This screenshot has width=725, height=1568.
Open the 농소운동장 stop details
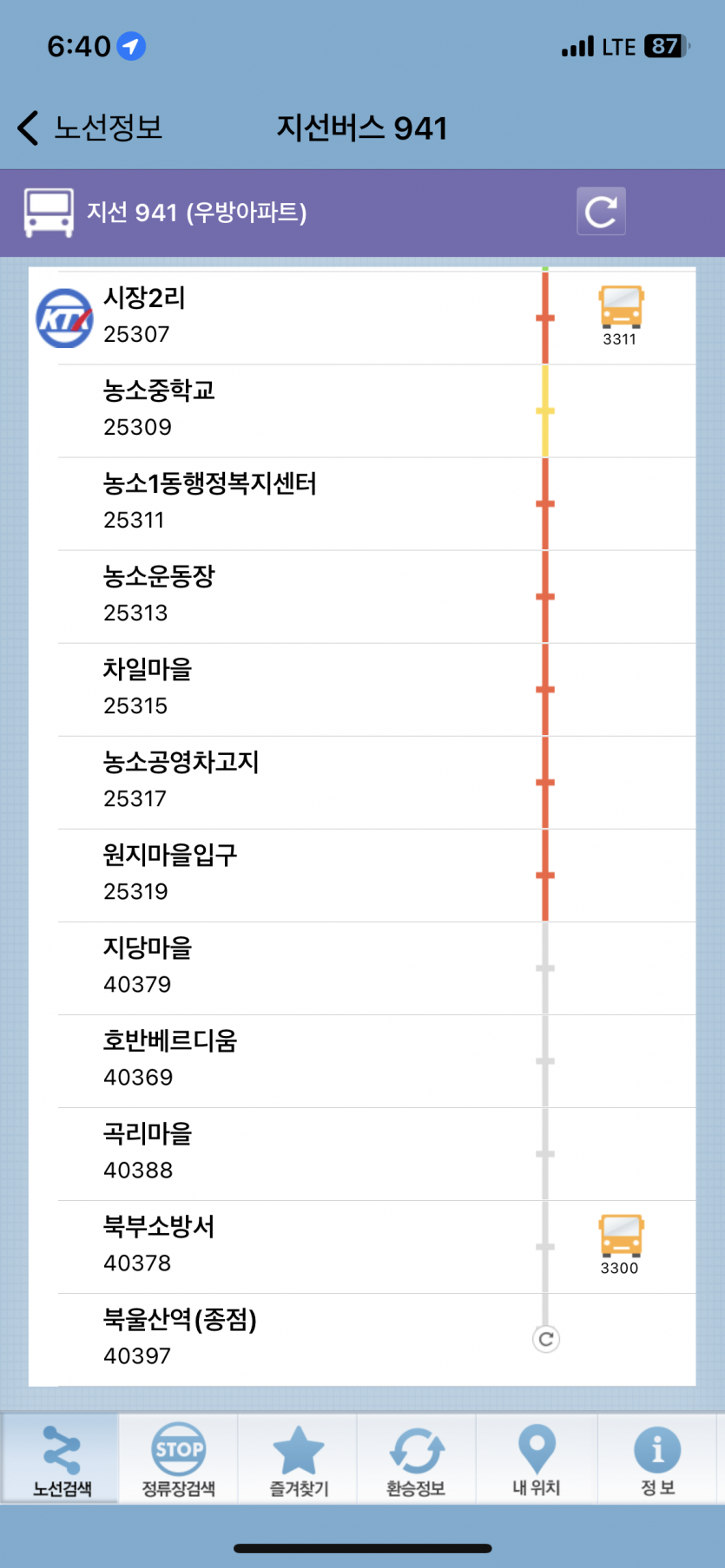260,595
